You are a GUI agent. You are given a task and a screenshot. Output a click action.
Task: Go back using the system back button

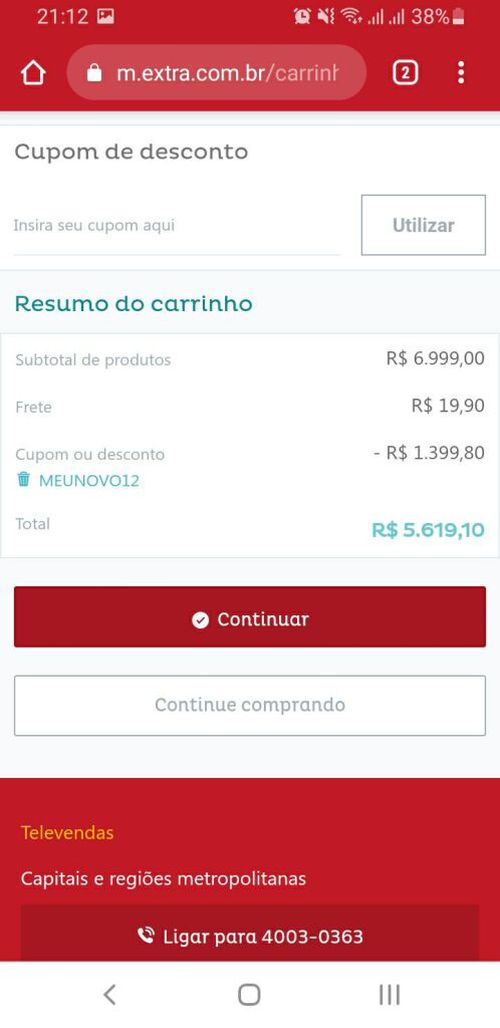(110, 995)
